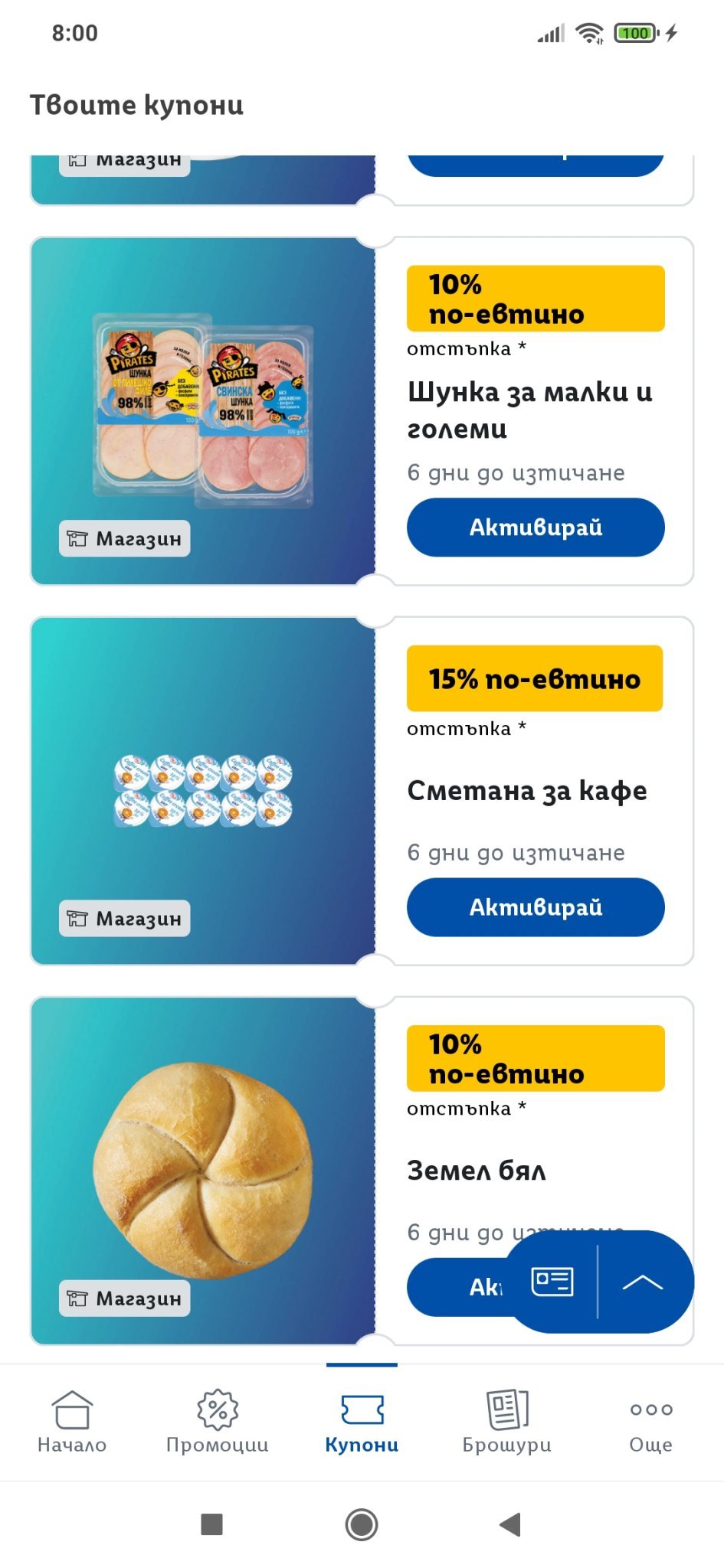The image size is (724, 1568).
Task: Show the loyalty card from floating button
Action: pyautogui.click(x=552, y=1282)
